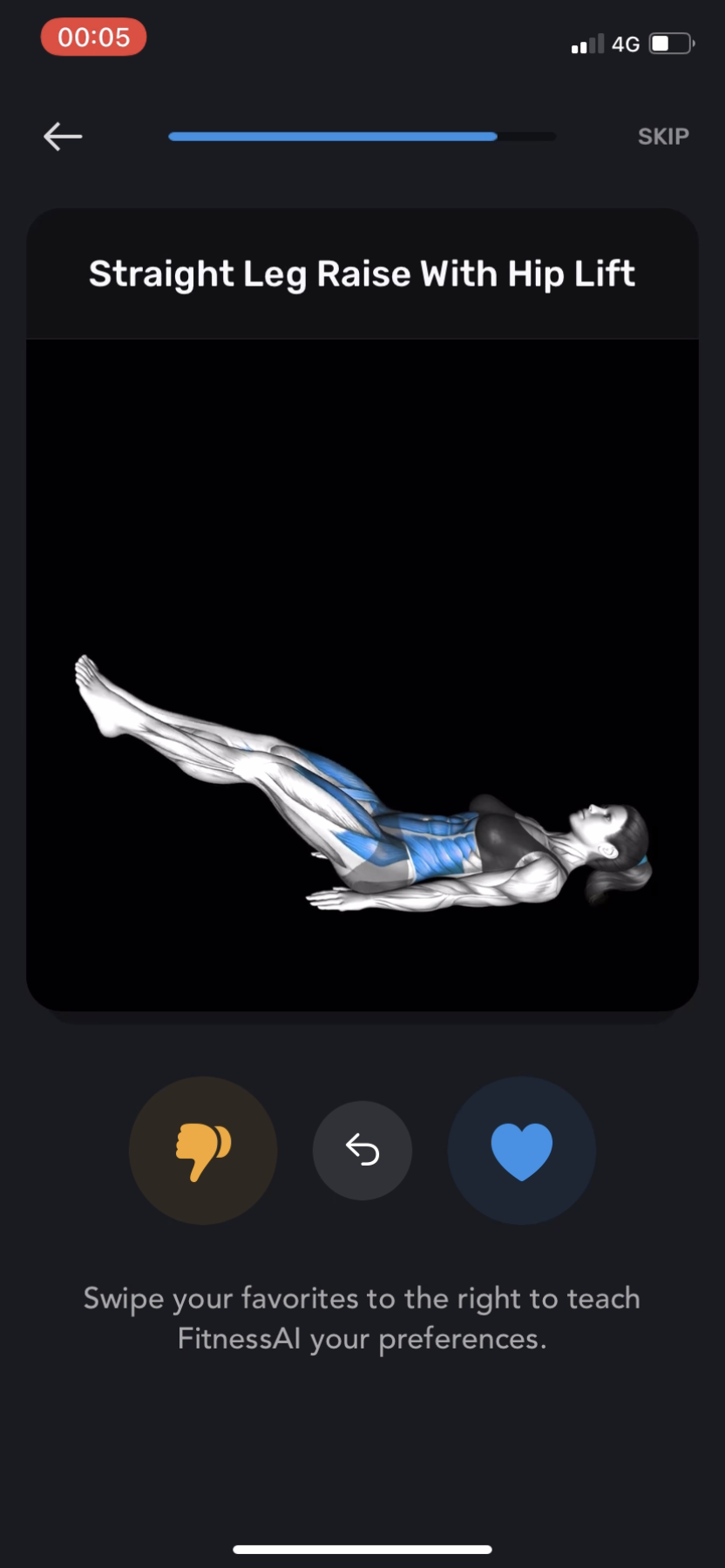This screenshot has width=725, height=1568.
Task: Tap the cellular signal strength indicator
Action: pyautogui.click(x=586, y=44)
